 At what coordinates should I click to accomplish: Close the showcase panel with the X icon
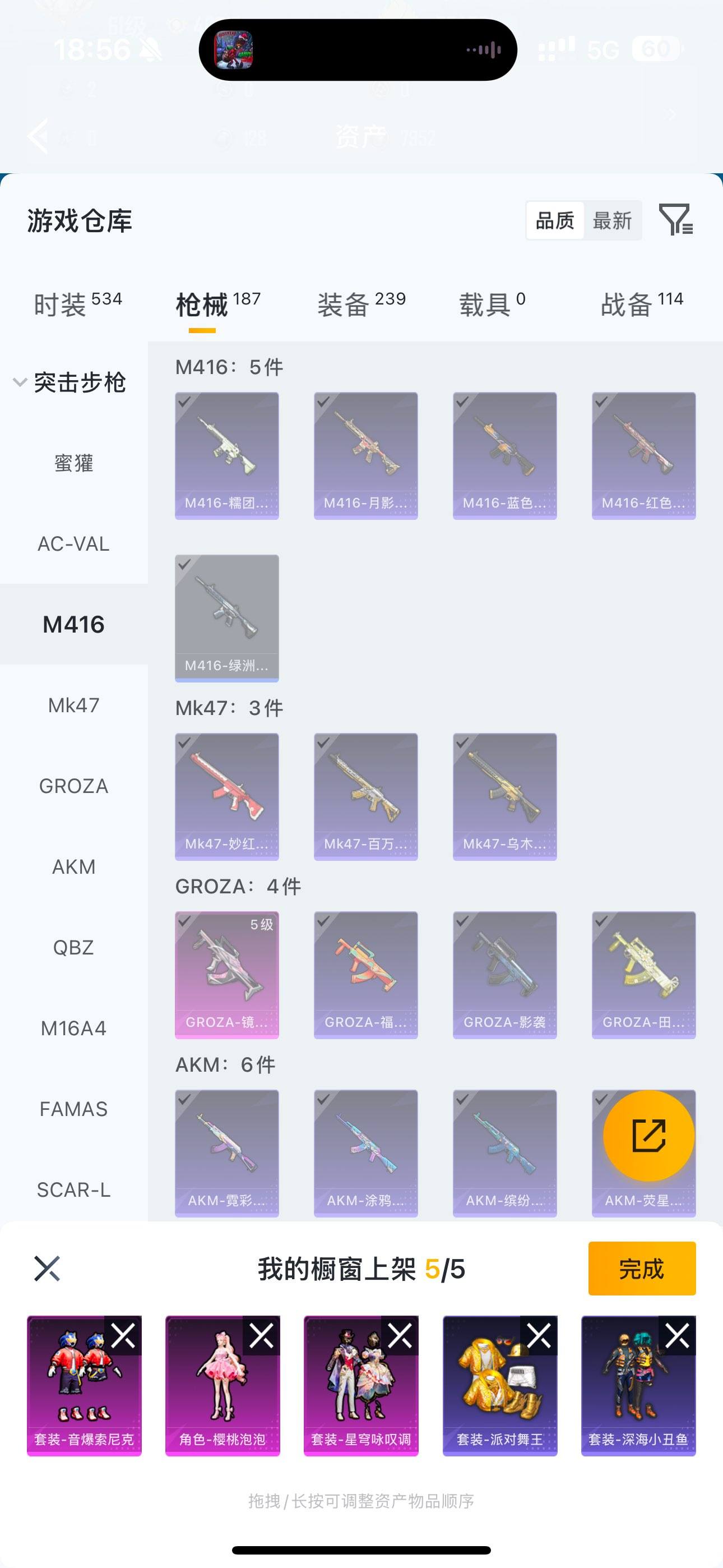(48, 1268)
